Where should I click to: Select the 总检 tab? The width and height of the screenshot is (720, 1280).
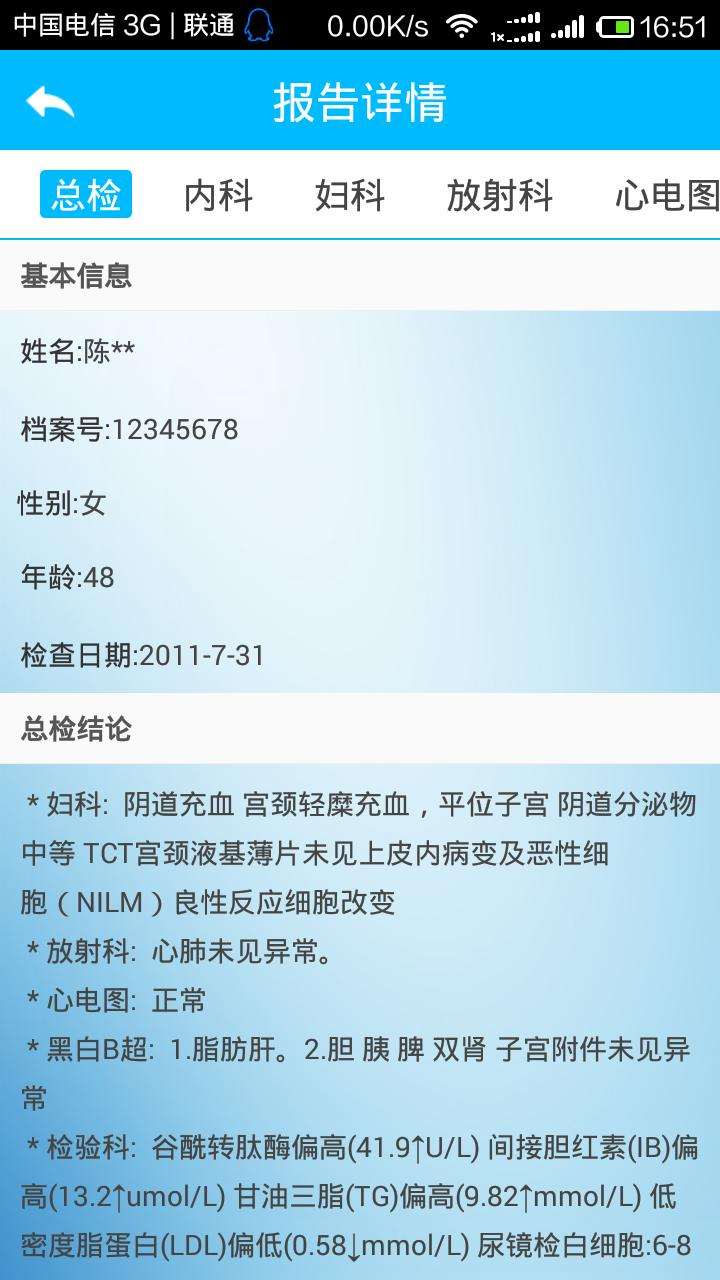[x=86, y=195]
